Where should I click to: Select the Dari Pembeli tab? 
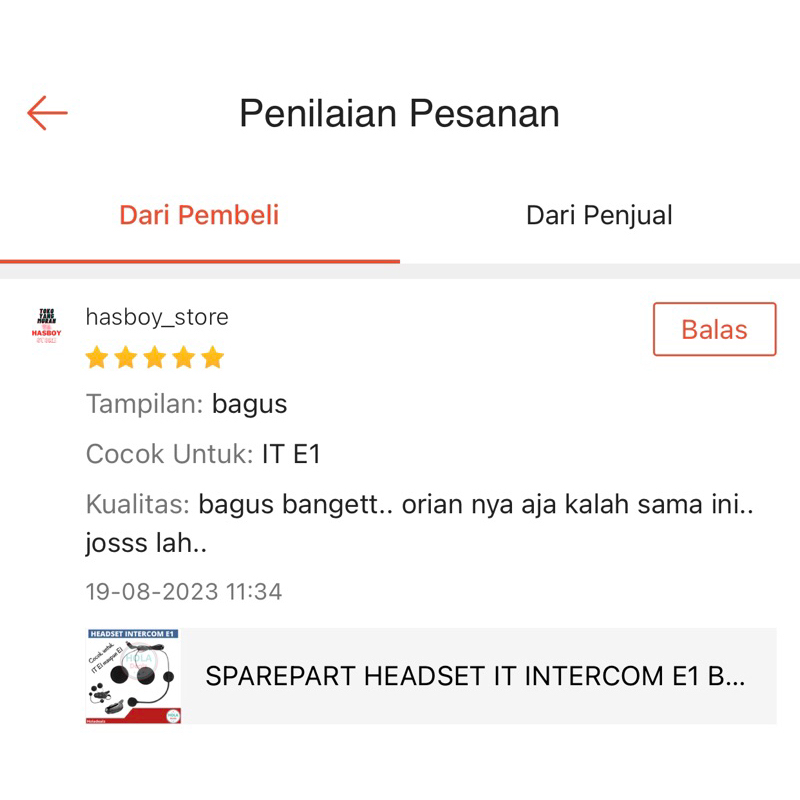tap(199, 215)
